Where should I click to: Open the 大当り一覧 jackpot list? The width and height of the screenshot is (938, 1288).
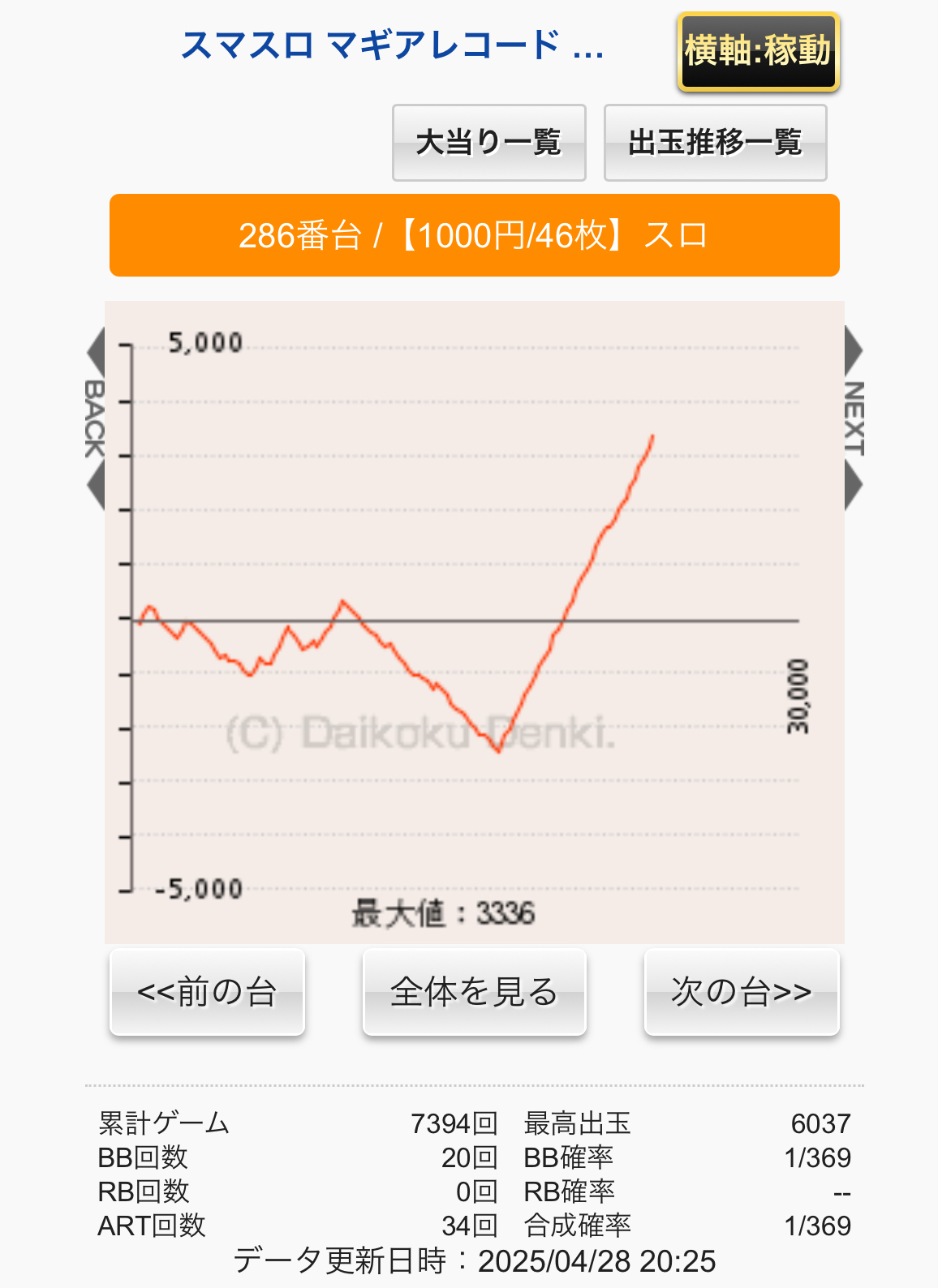[x=488, y=142]
